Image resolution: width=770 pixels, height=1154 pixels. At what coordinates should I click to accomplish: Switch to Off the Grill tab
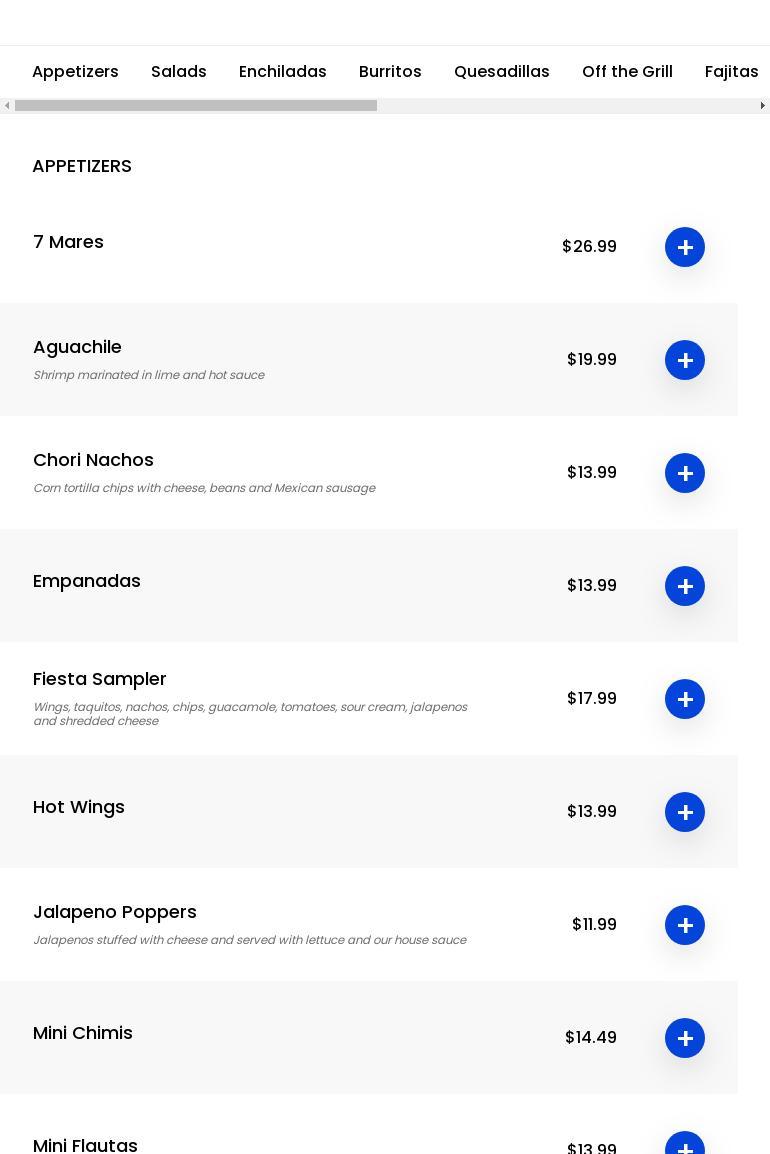pyautogui.click(x=627, y=72)
